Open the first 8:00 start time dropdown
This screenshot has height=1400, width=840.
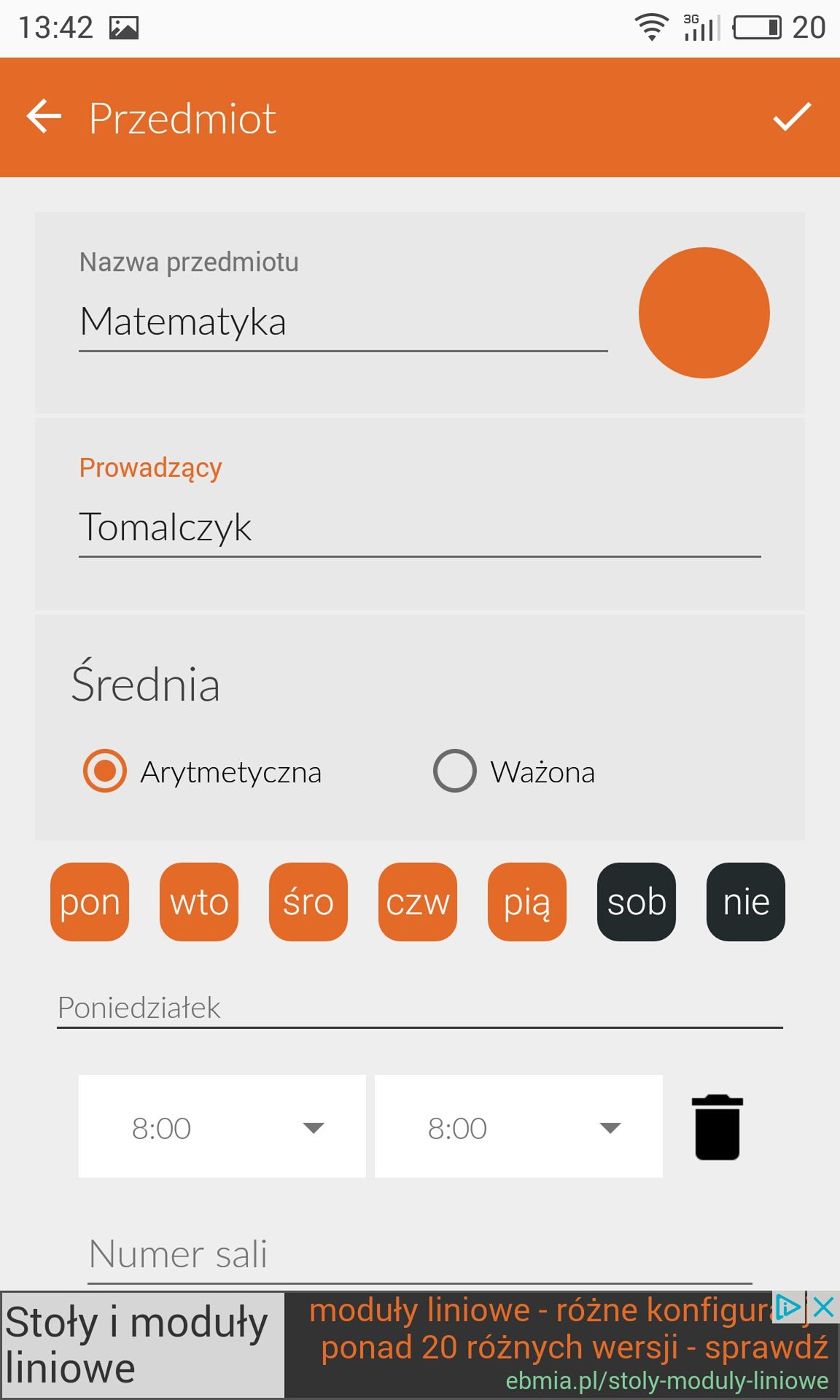222,1126
